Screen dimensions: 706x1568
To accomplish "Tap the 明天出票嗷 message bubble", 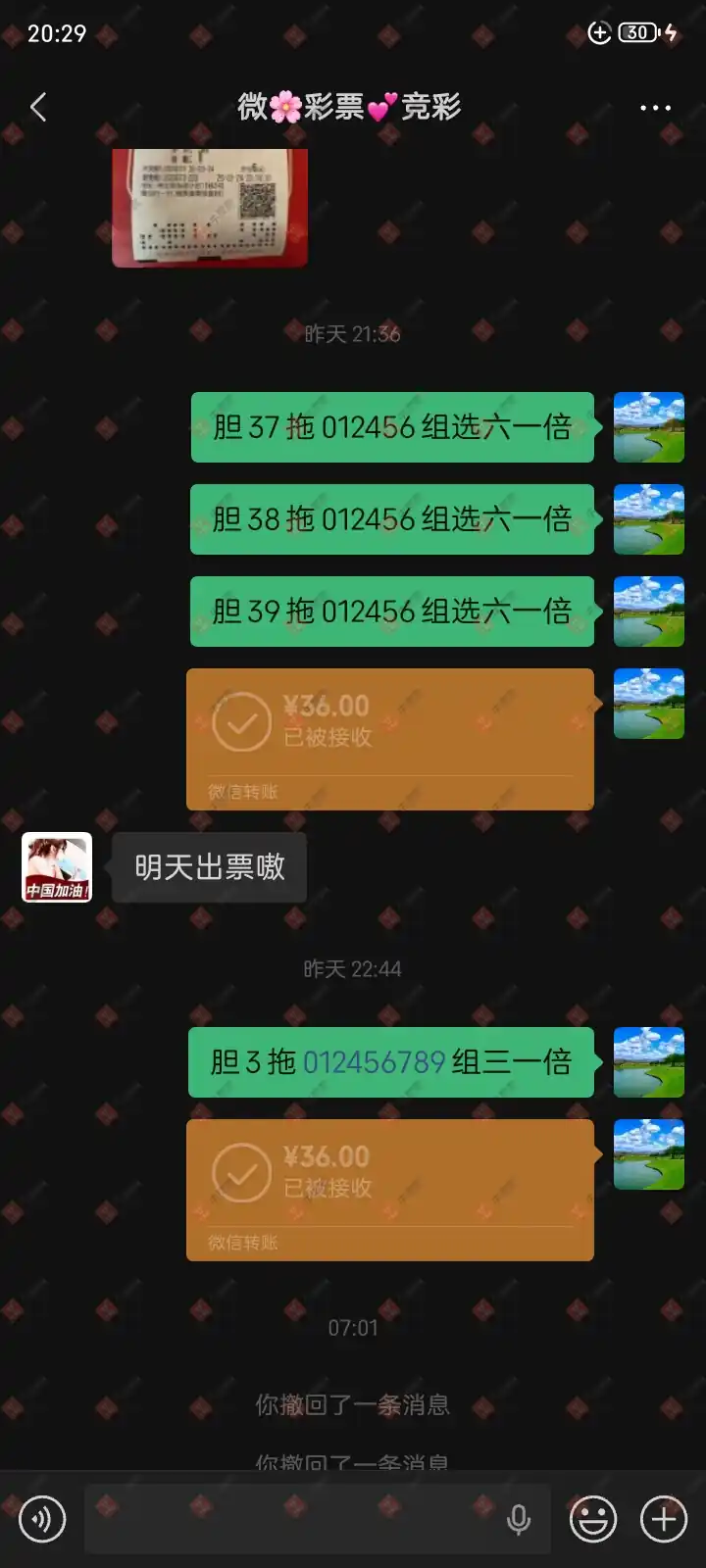I will coord(207,867).
